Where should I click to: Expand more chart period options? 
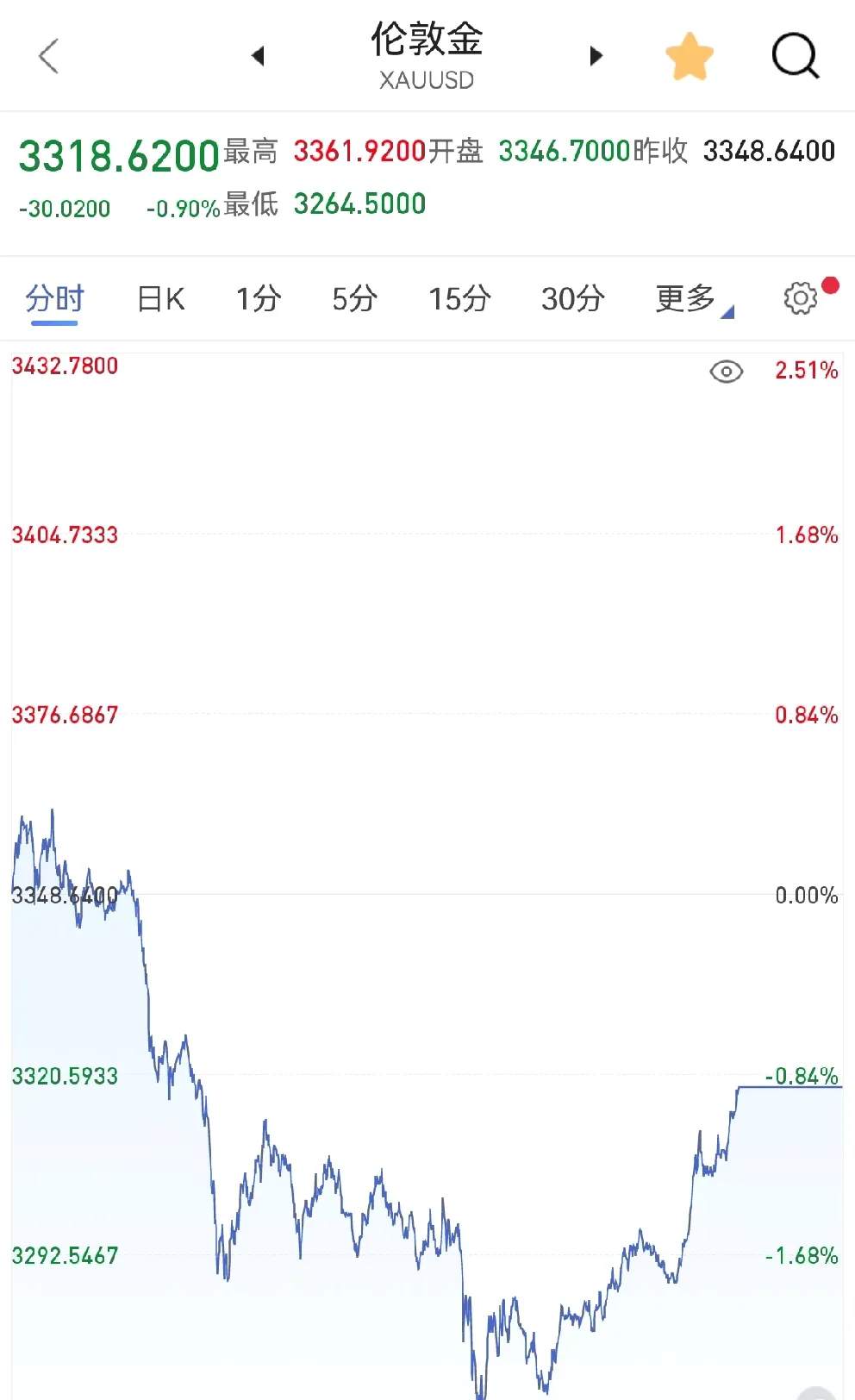coord(685,297)
